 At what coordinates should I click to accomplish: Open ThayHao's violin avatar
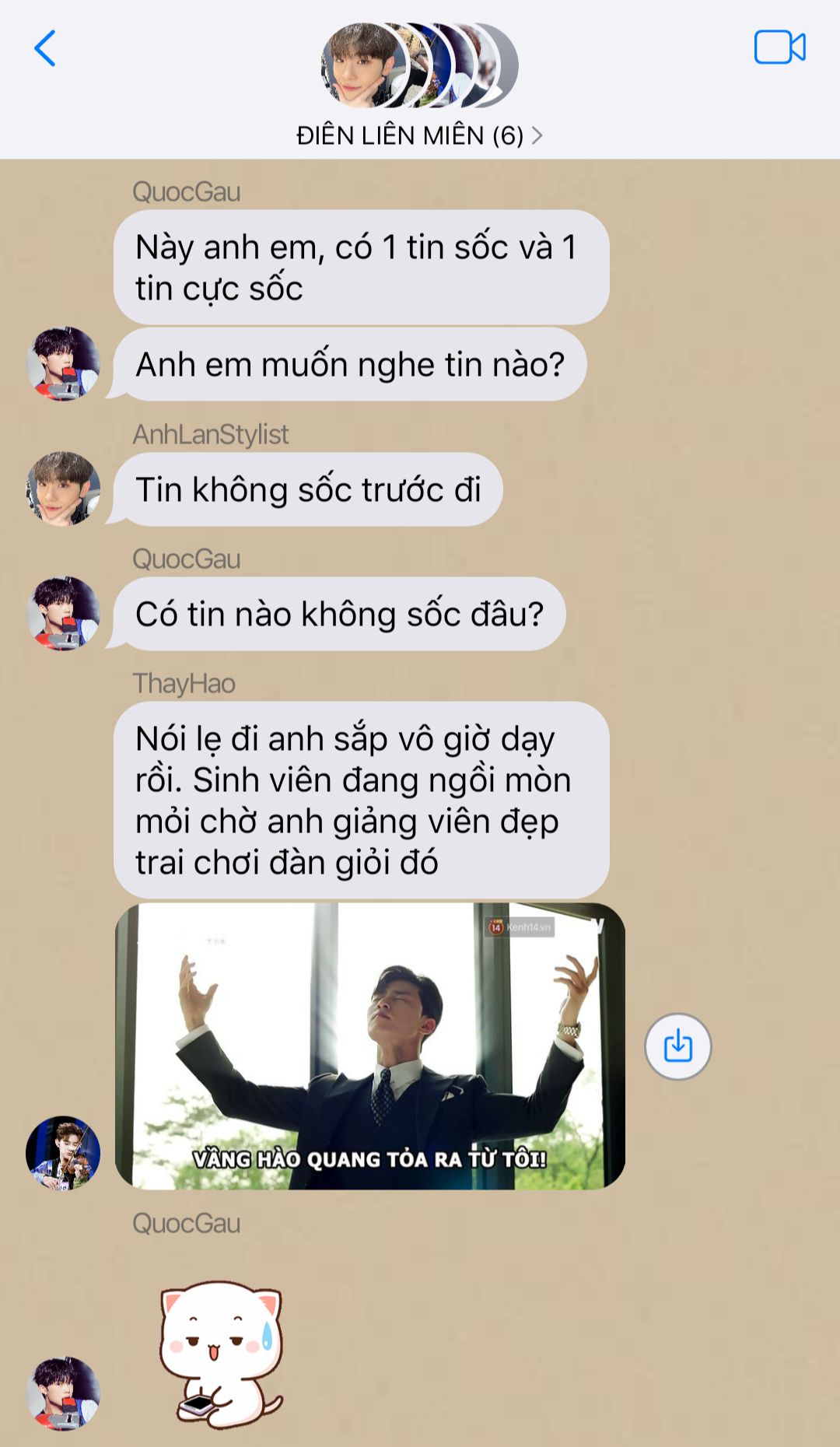63,1153
